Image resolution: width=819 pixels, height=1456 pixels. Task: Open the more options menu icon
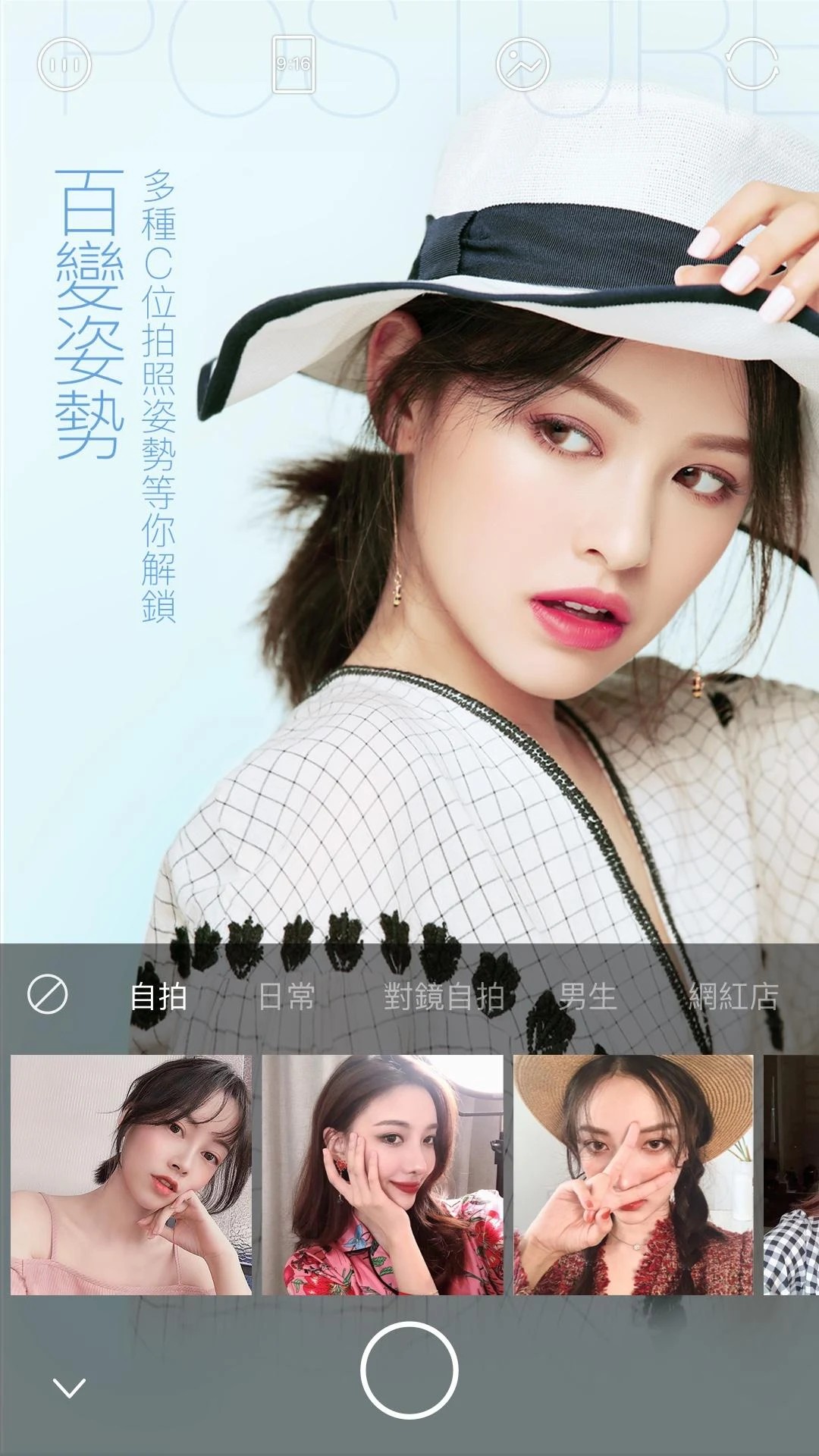coord(64,64)
